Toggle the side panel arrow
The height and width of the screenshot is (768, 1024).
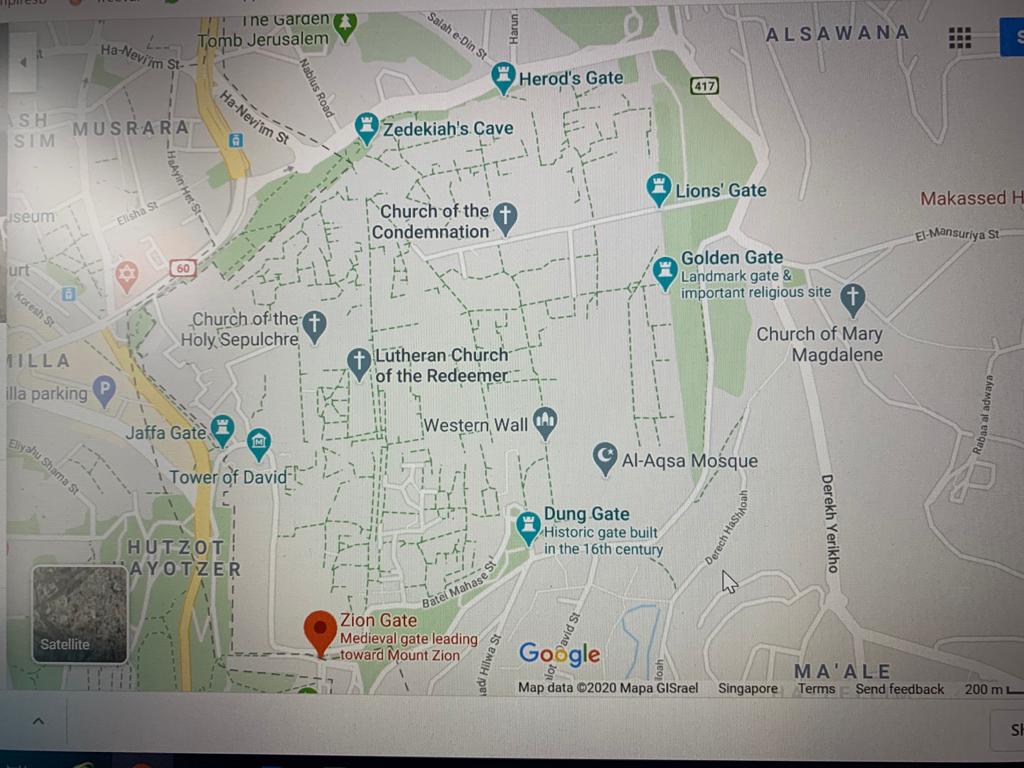pyautogui.click(x=24, y=62)
